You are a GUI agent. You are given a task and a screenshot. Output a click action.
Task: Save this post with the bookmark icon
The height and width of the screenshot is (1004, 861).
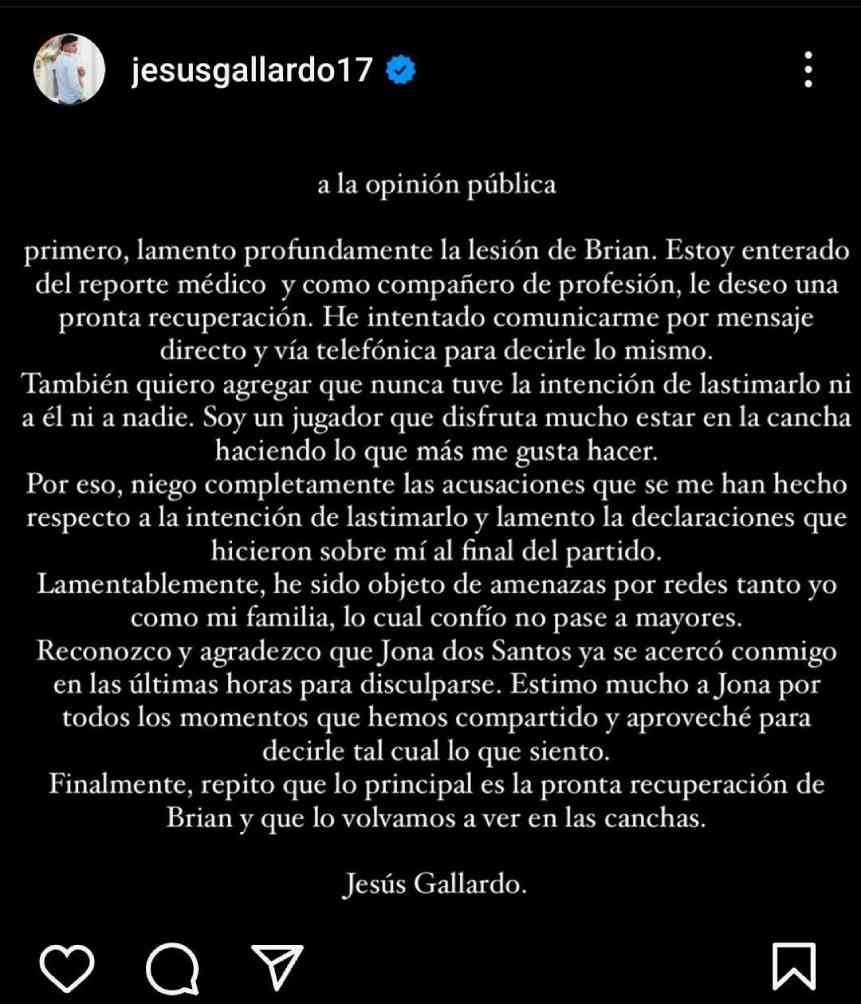point(795,968)
